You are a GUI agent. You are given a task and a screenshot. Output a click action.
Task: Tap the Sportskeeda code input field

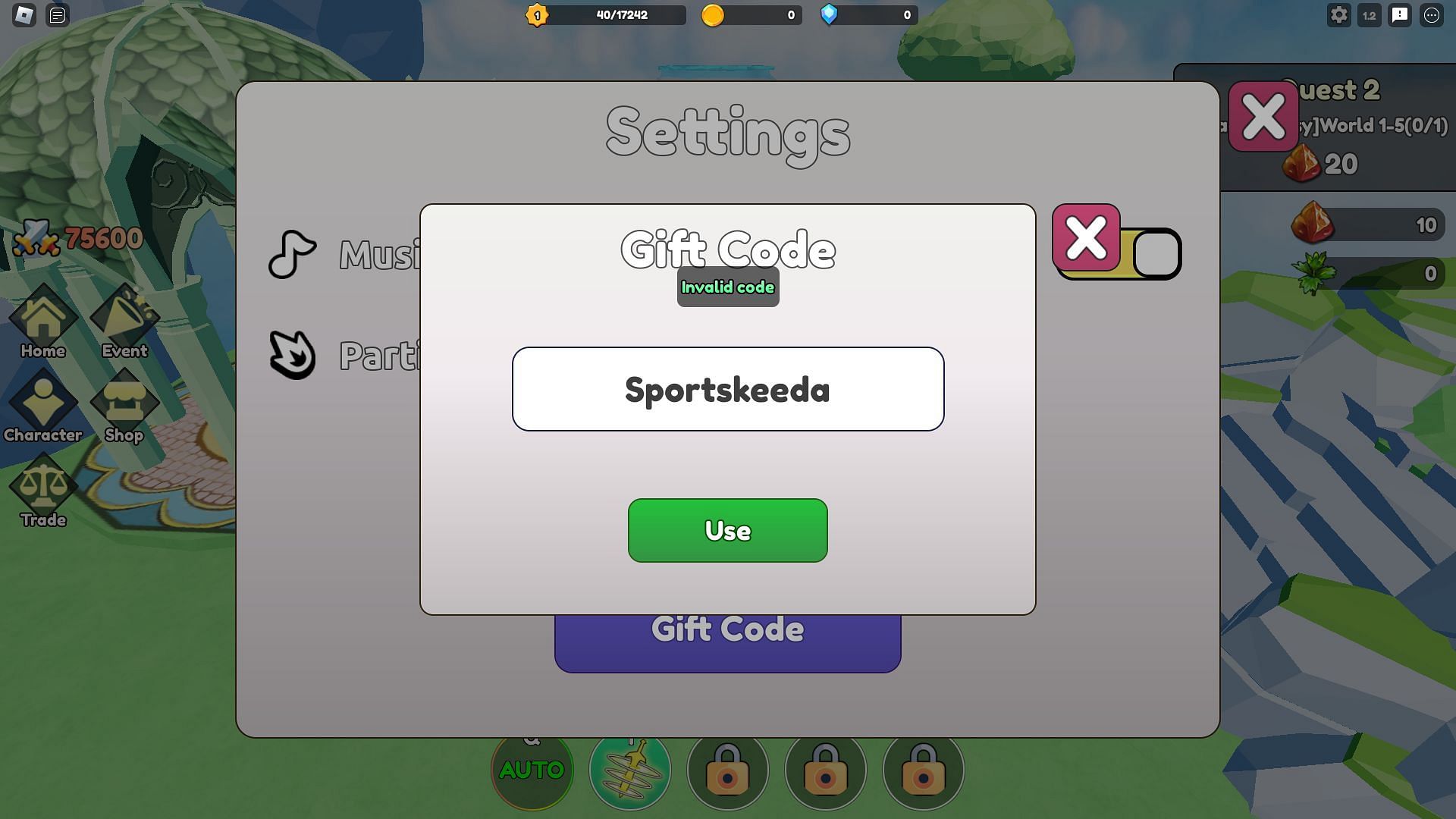727,389
